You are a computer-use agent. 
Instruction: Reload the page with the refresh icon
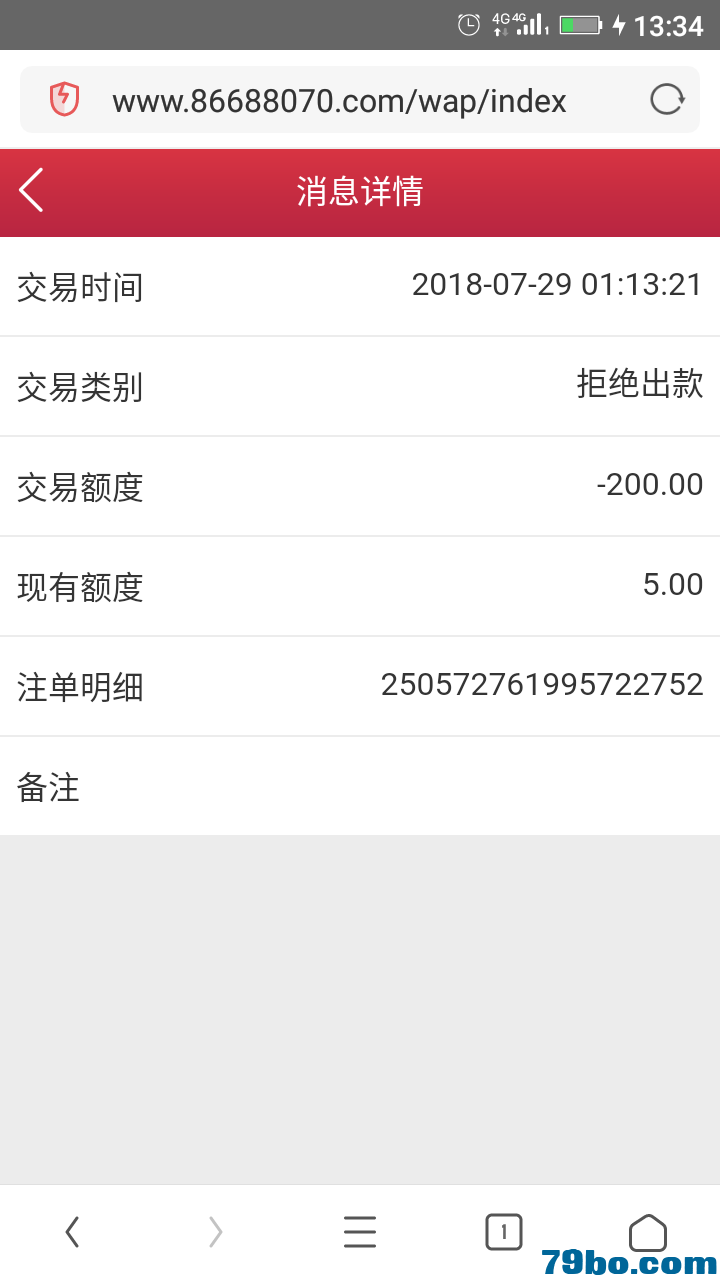(x=667, y=100)
